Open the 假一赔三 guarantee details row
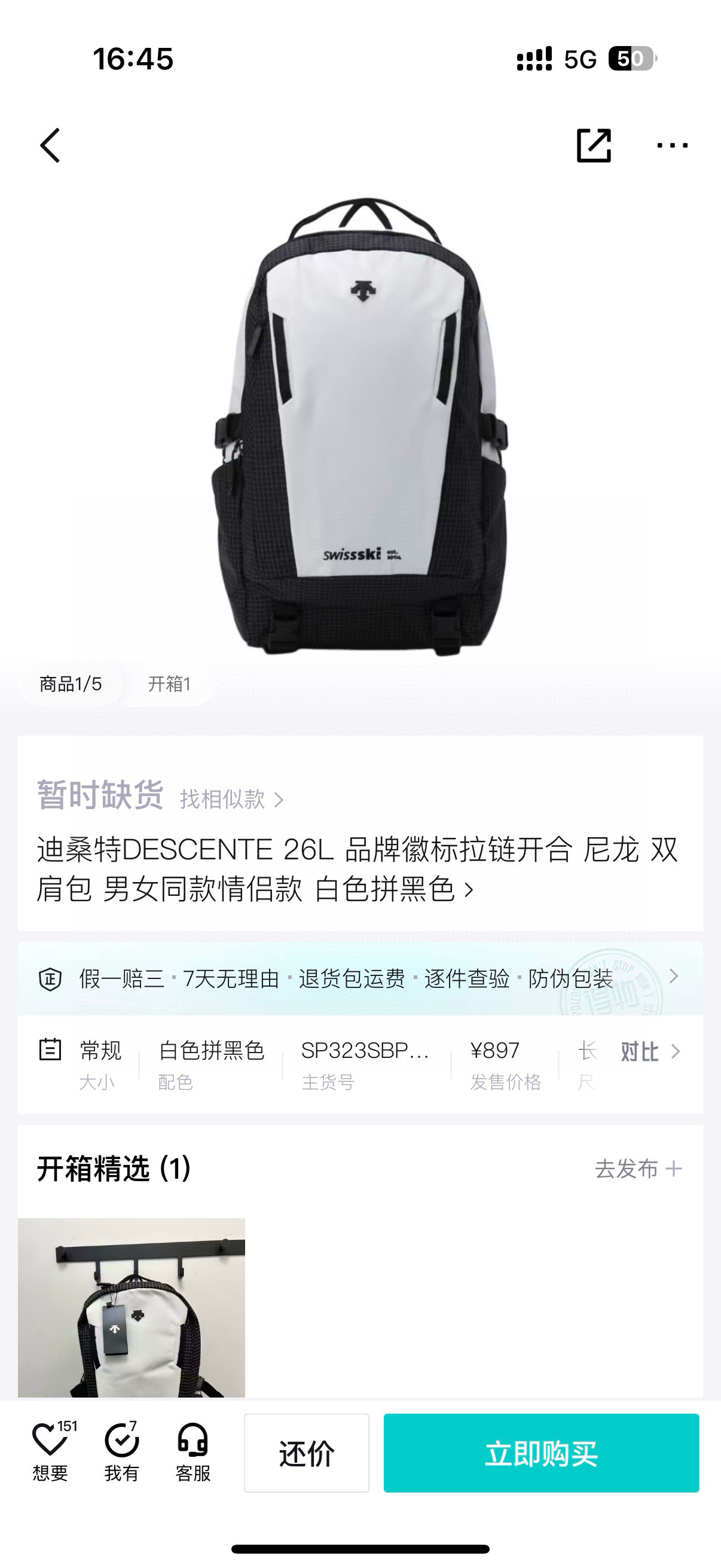 [360, 979]
